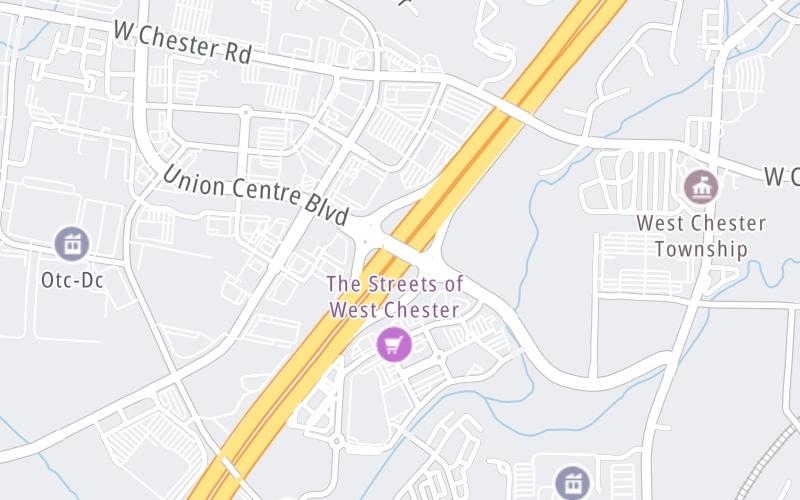The image size is (800, 500).
Task: Tap the Otc-Dc place marker
Action: coord(72,243)
